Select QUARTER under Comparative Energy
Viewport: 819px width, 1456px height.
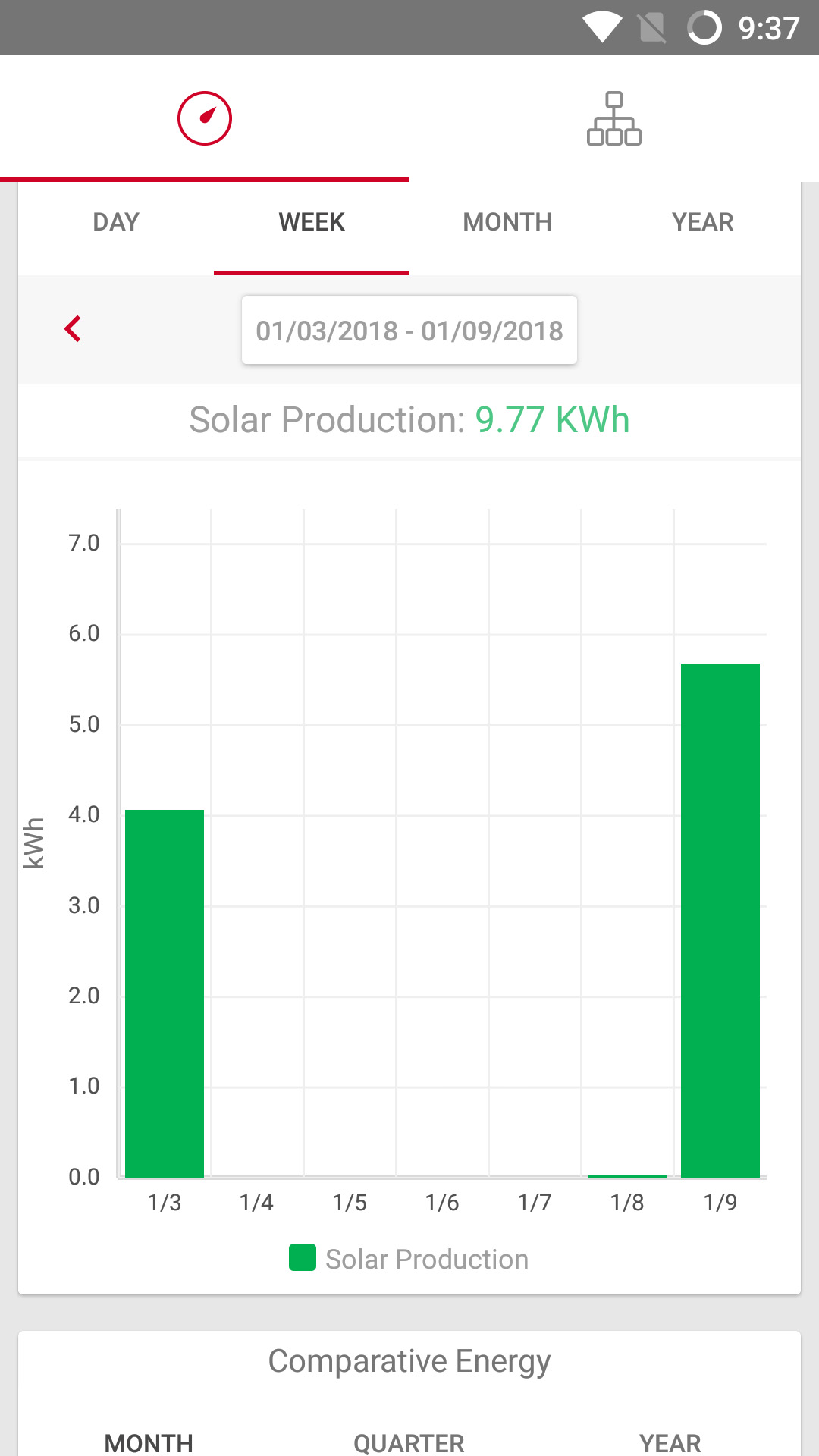click(x=409, y=1441)
